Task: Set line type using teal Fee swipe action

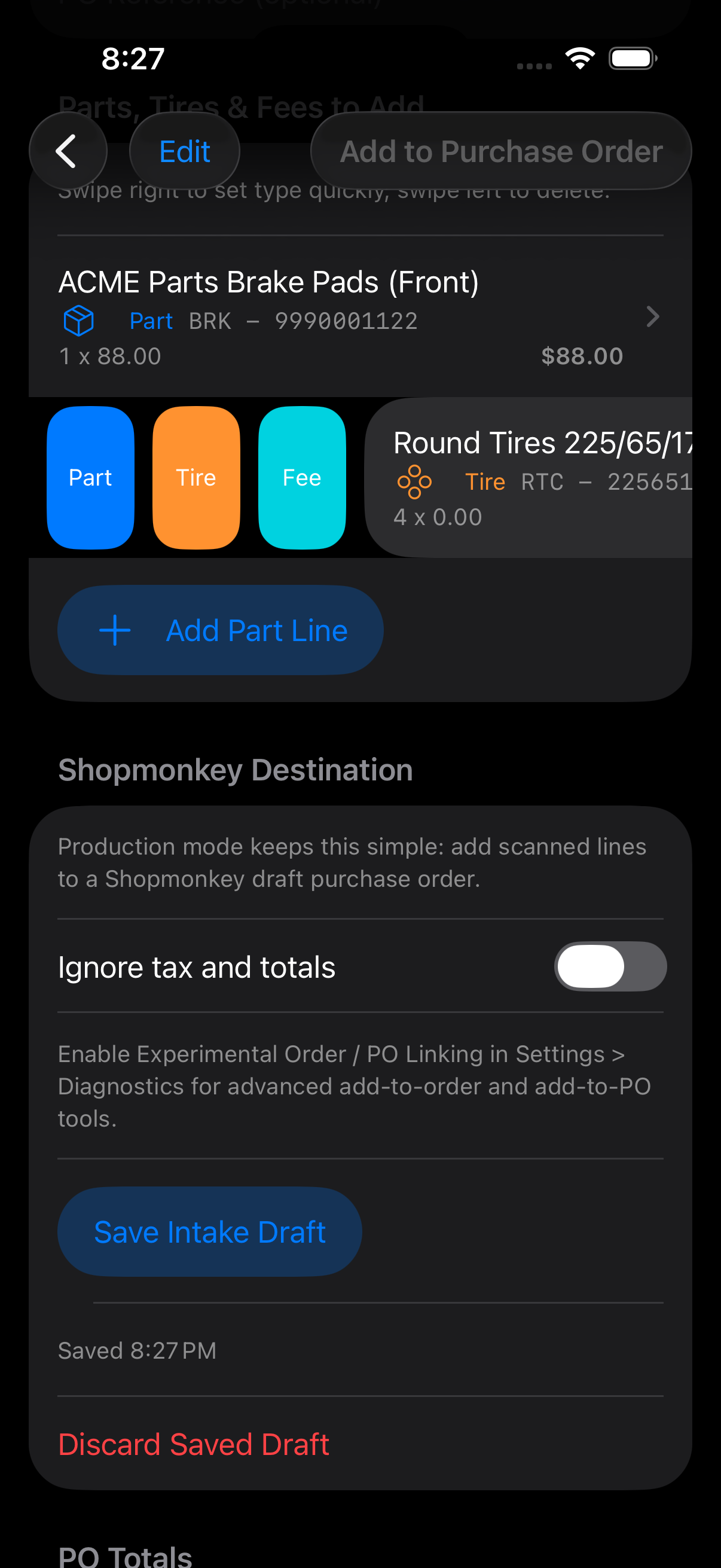Action: pos(302,478)
